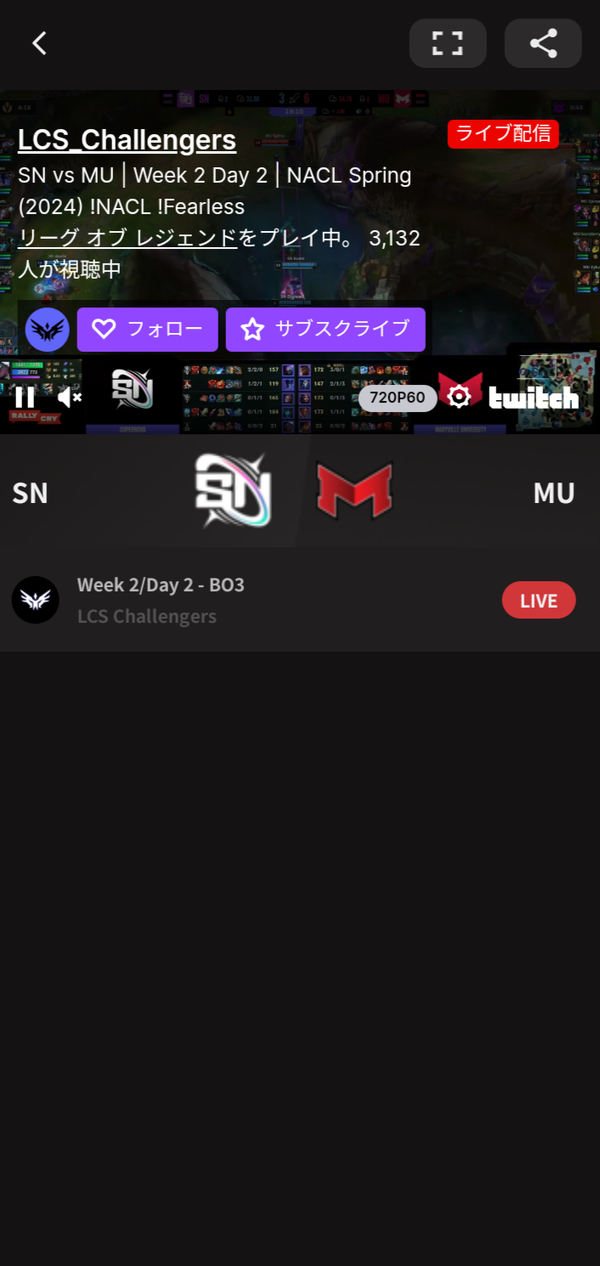Share this match stream

click(x=543, y=43)
